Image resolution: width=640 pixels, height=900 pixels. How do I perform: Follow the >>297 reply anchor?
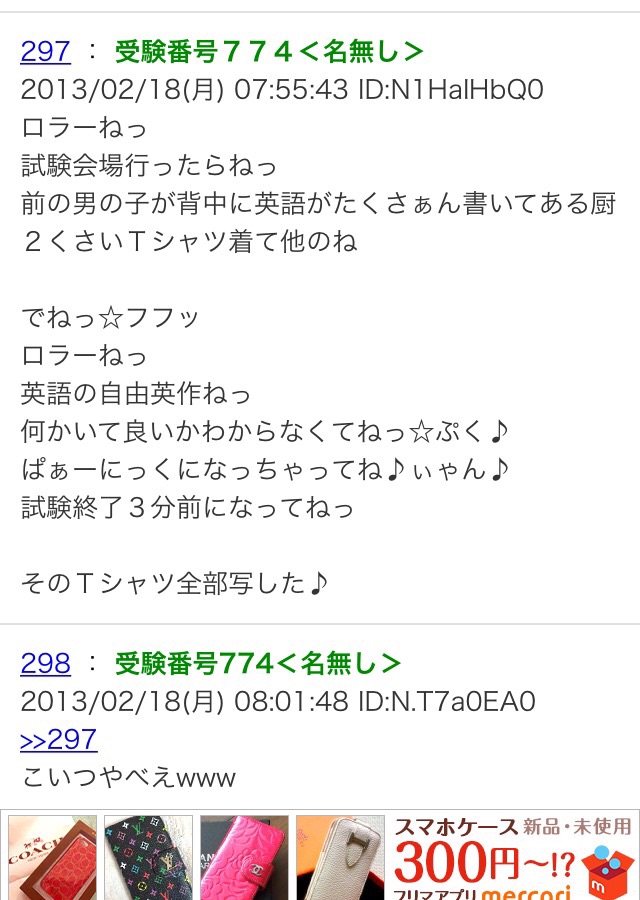click(58, 740)
